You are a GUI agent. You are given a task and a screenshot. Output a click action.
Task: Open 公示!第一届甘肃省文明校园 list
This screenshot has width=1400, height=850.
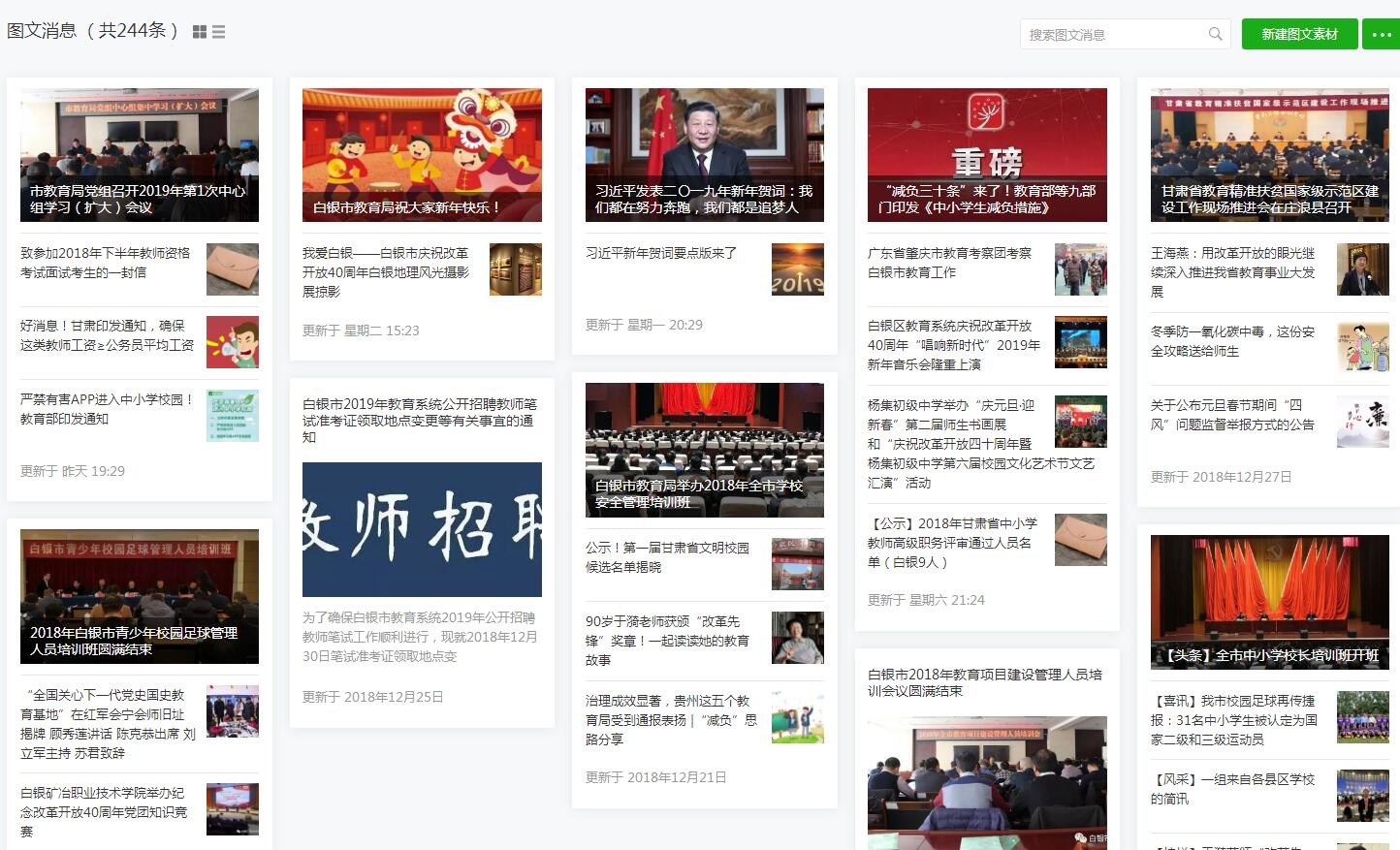coord(667,557)
